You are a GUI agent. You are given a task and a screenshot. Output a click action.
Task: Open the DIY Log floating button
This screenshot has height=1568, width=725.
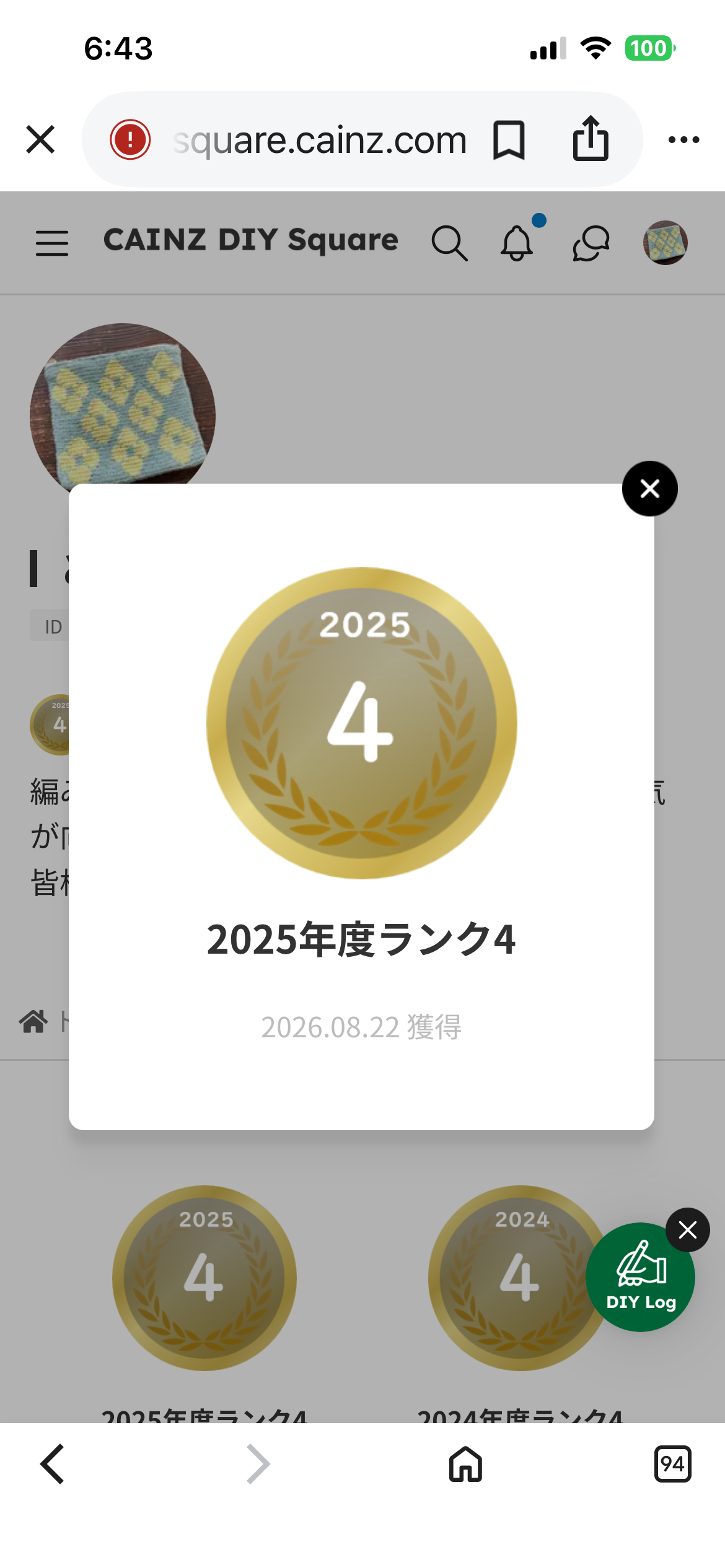pyautogui.click(x=640, y=1277)
